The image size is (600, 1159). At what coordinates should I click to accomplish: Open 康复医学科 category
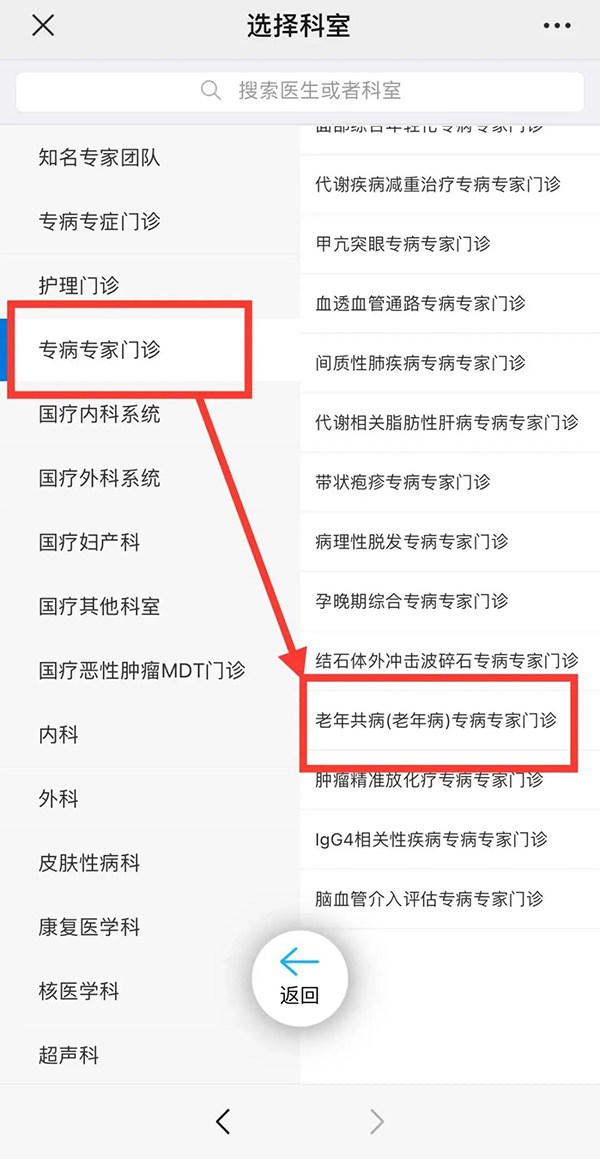[90, 926]
